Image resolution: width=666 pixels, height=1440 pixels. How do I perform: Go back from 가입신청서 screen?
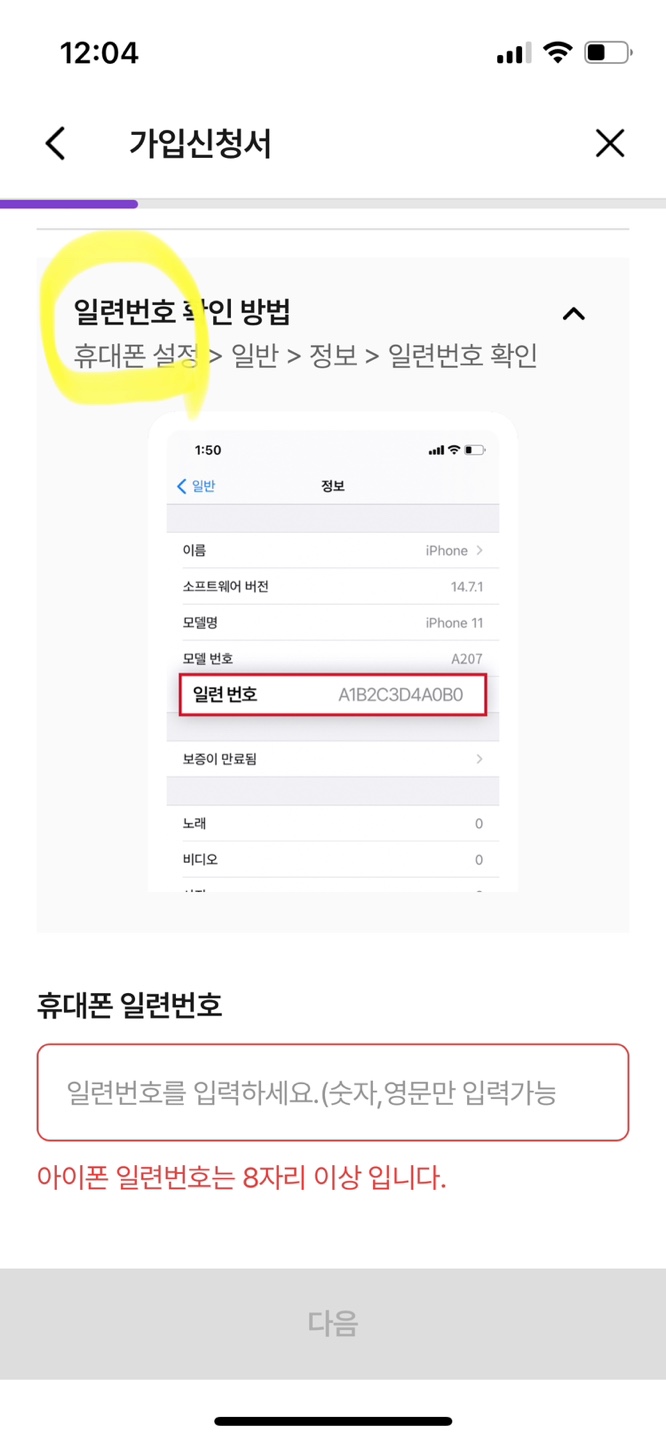coord(56,143)
